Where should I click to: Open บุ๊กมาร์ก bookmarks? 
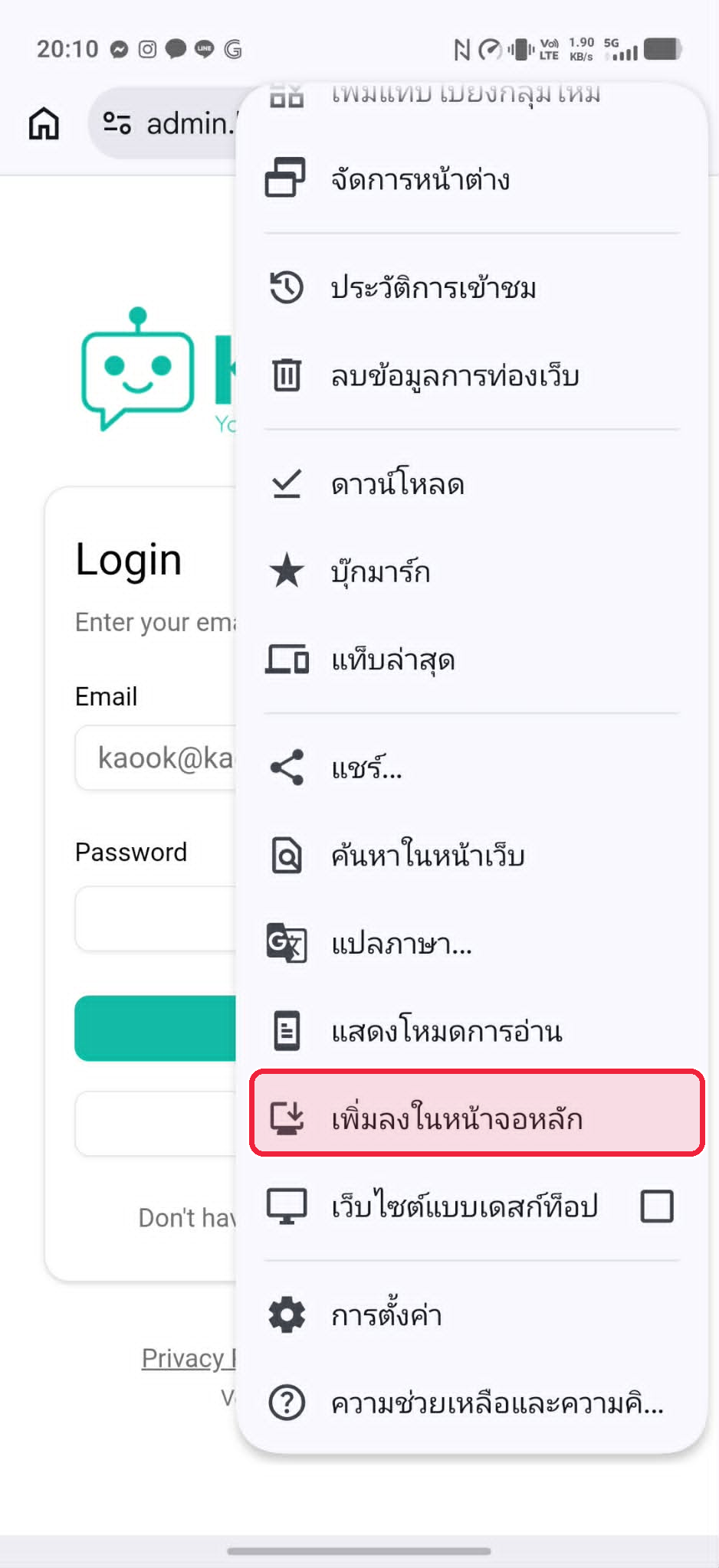[x=471, y=571]
